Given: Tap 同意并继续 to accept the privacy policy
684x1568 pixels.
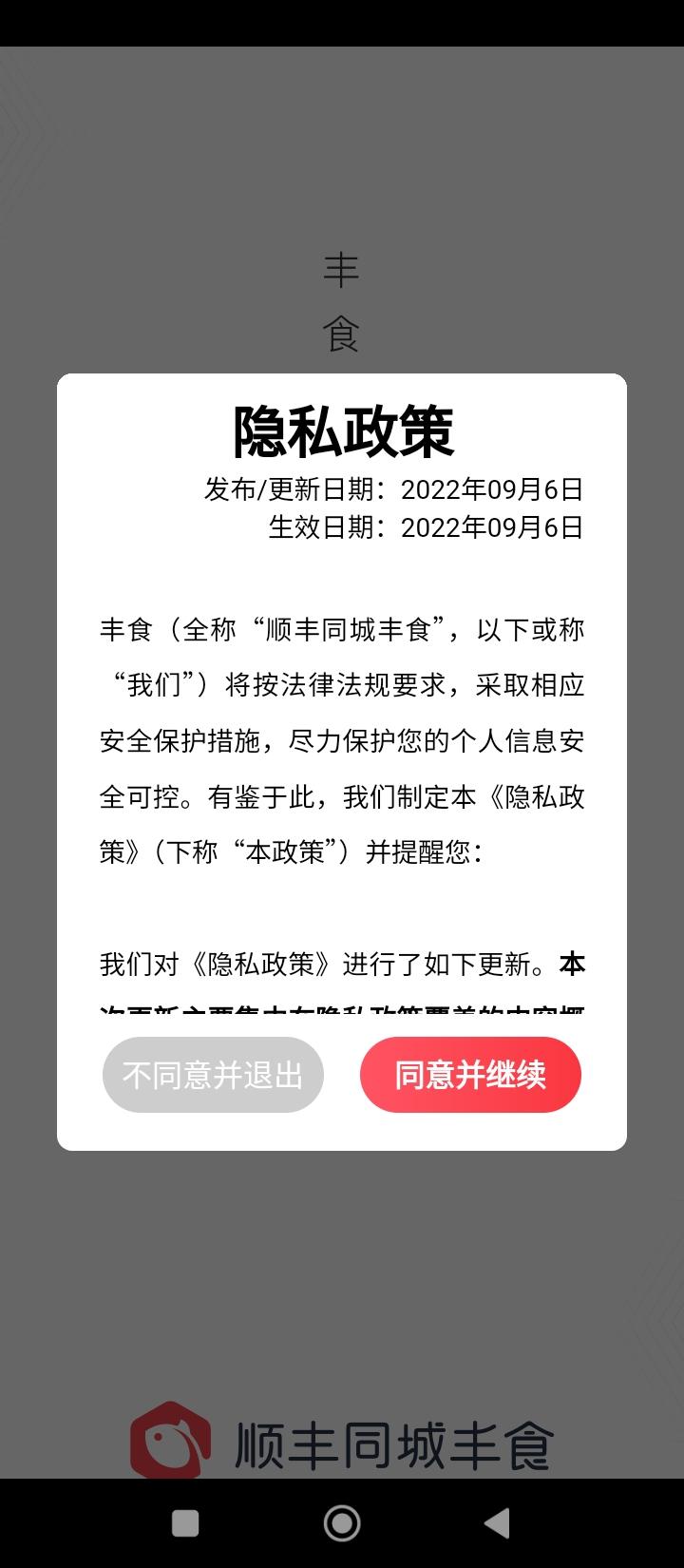Looking at the screenshot, I should point(470,1075).
